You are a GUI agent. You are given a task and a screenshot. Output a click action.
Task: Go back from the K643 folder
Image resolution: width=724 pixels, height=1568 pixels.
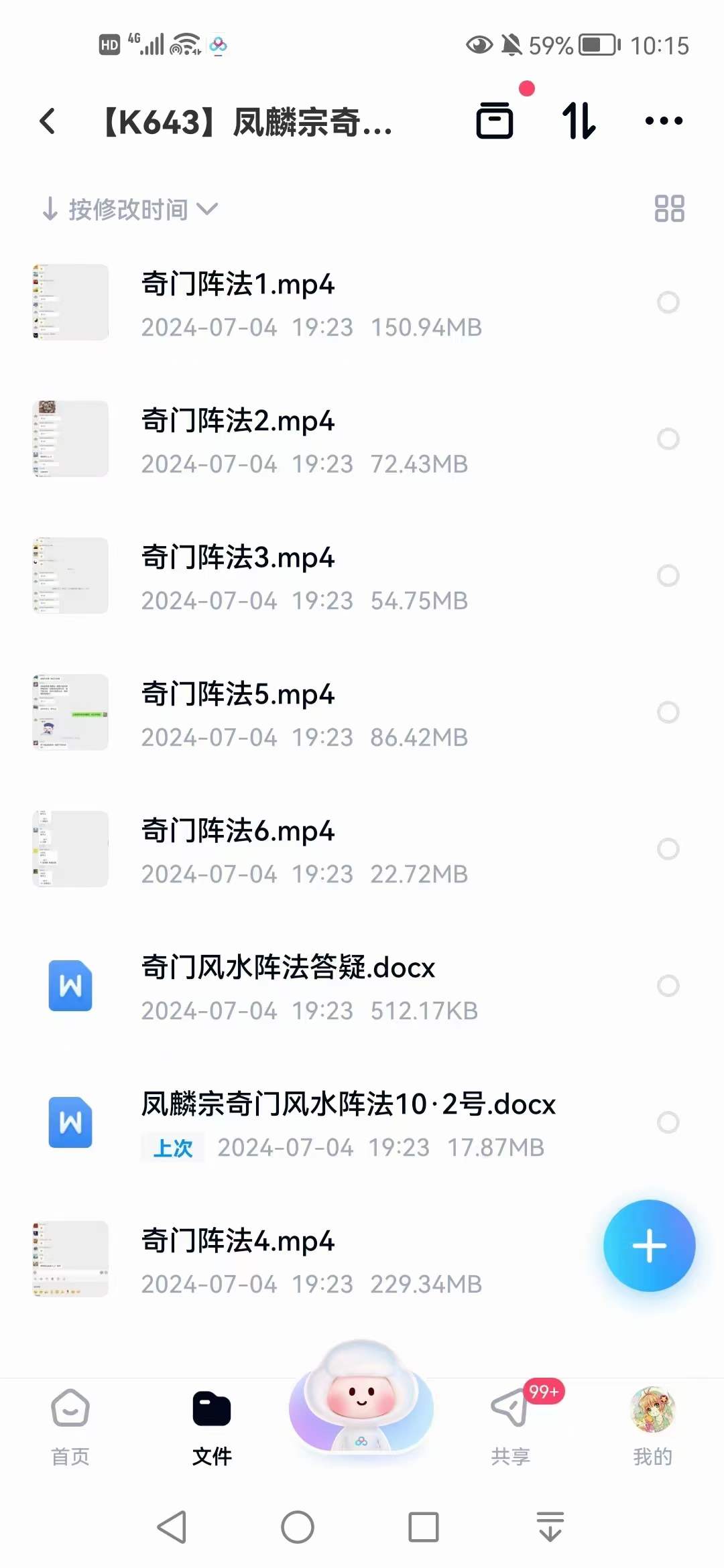point(48,121)
